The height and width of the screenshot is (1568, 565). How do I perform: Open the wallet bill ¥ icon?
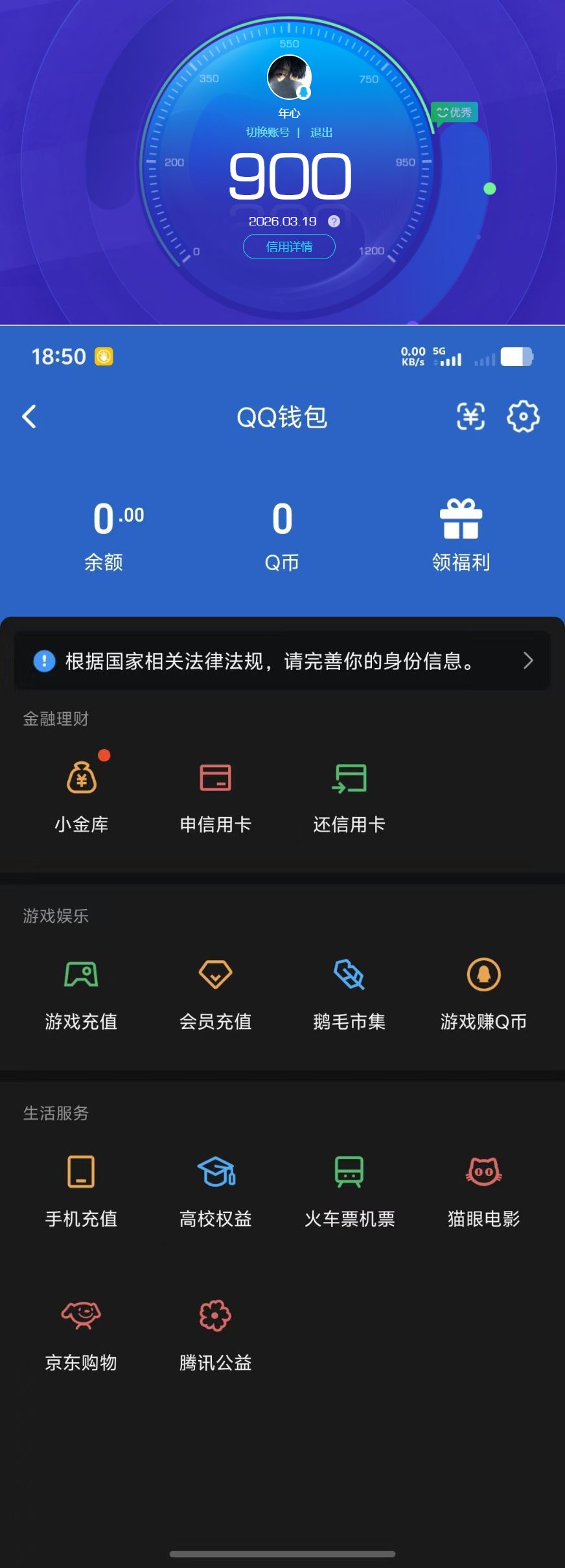(x=471, y=417)
